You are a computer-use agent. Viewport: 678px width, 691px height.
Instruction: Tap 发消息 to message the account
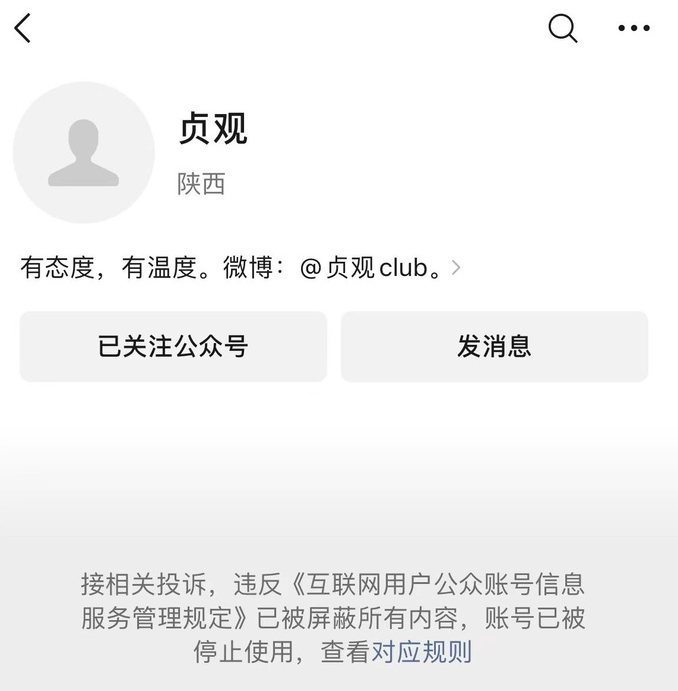pos(494,346)
